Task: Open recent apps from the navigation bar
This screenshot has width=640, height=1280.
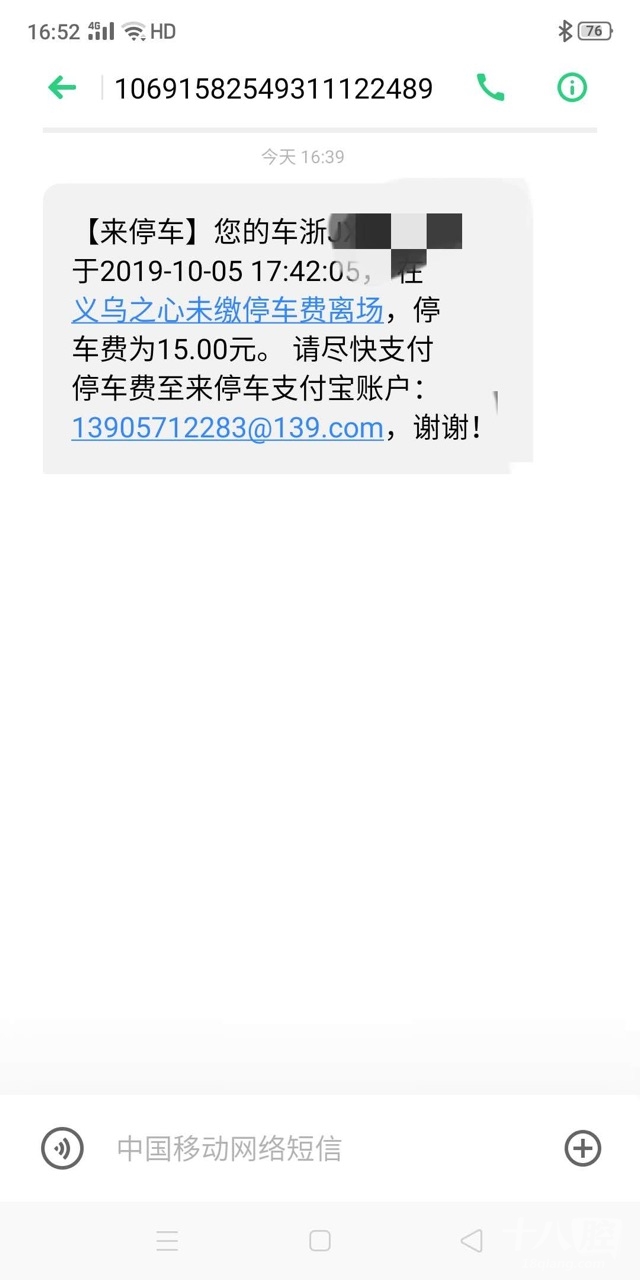Action: coord(167,1241)
